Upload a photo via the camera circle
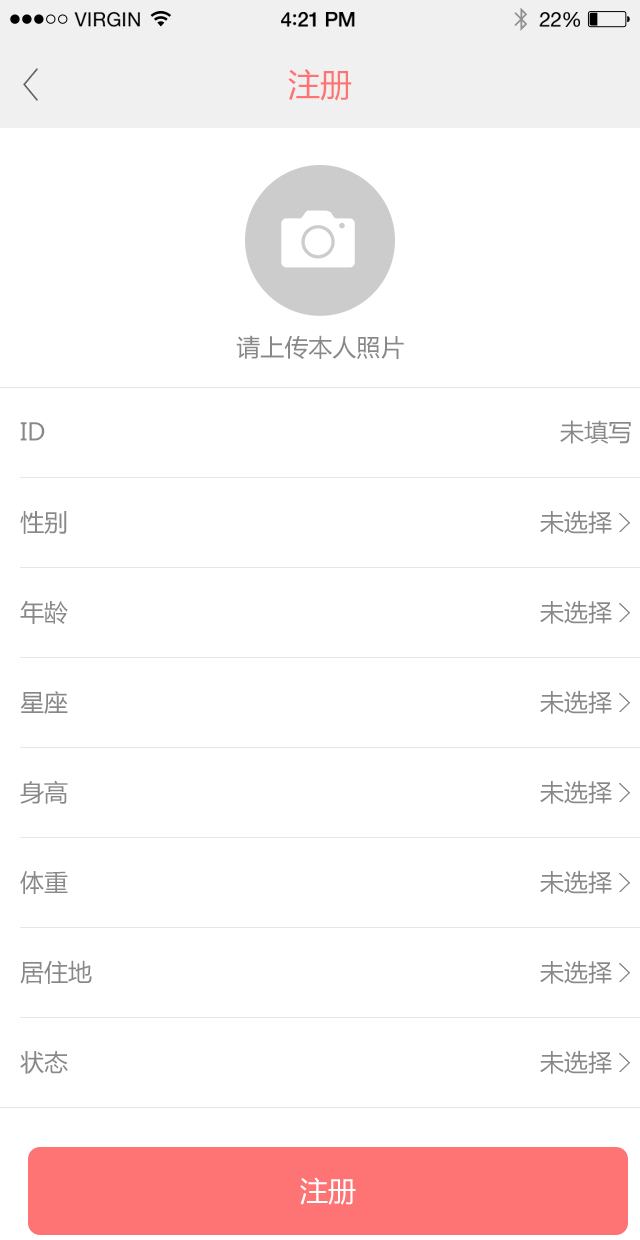This screenshot has height=1240, width=640. pos(320,240)
